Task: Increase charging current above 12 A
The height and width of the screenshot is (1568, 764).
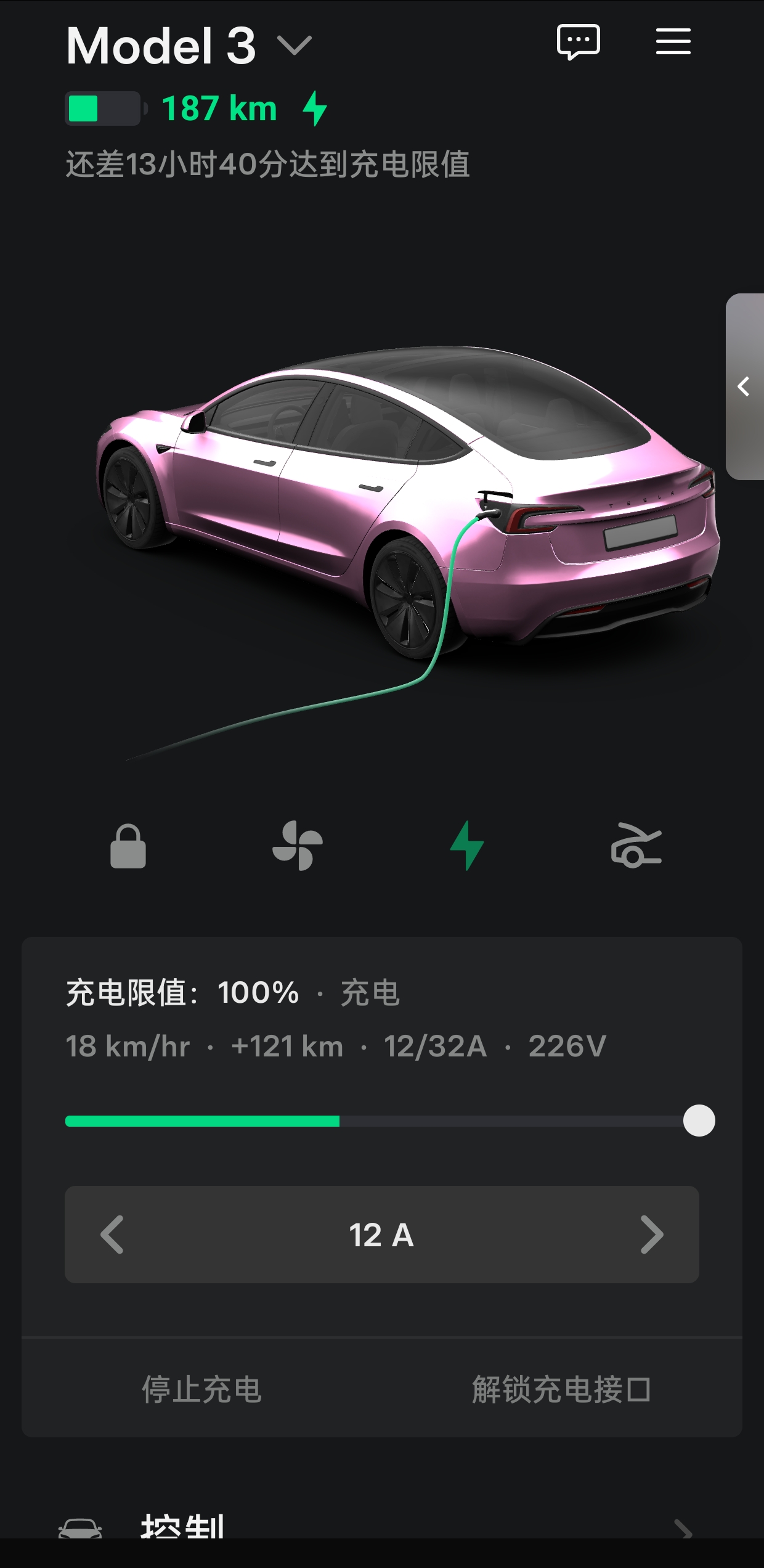Action: [652, 1235]
